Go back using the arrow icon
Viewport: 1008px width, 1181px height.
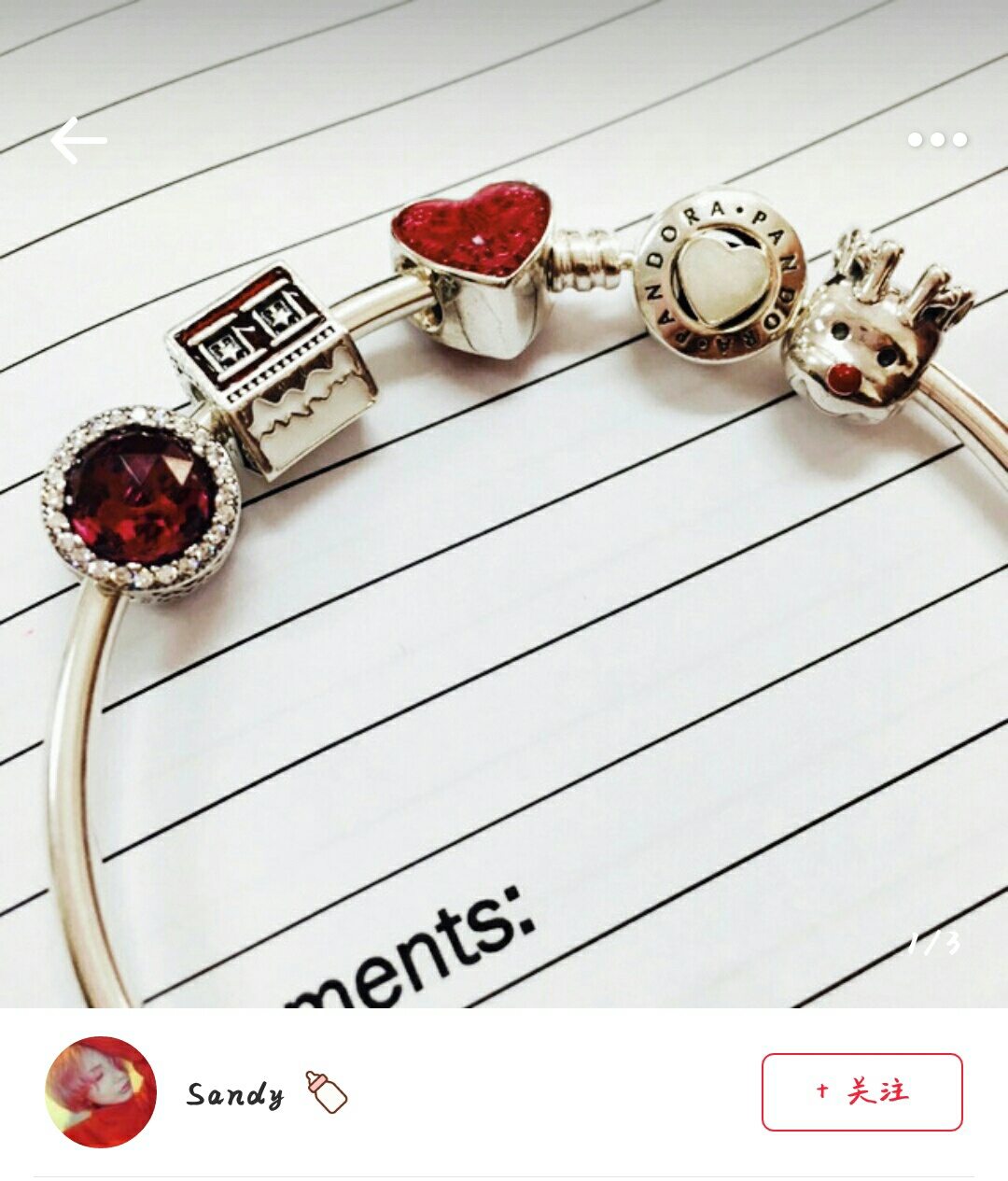tap(78, 141)
